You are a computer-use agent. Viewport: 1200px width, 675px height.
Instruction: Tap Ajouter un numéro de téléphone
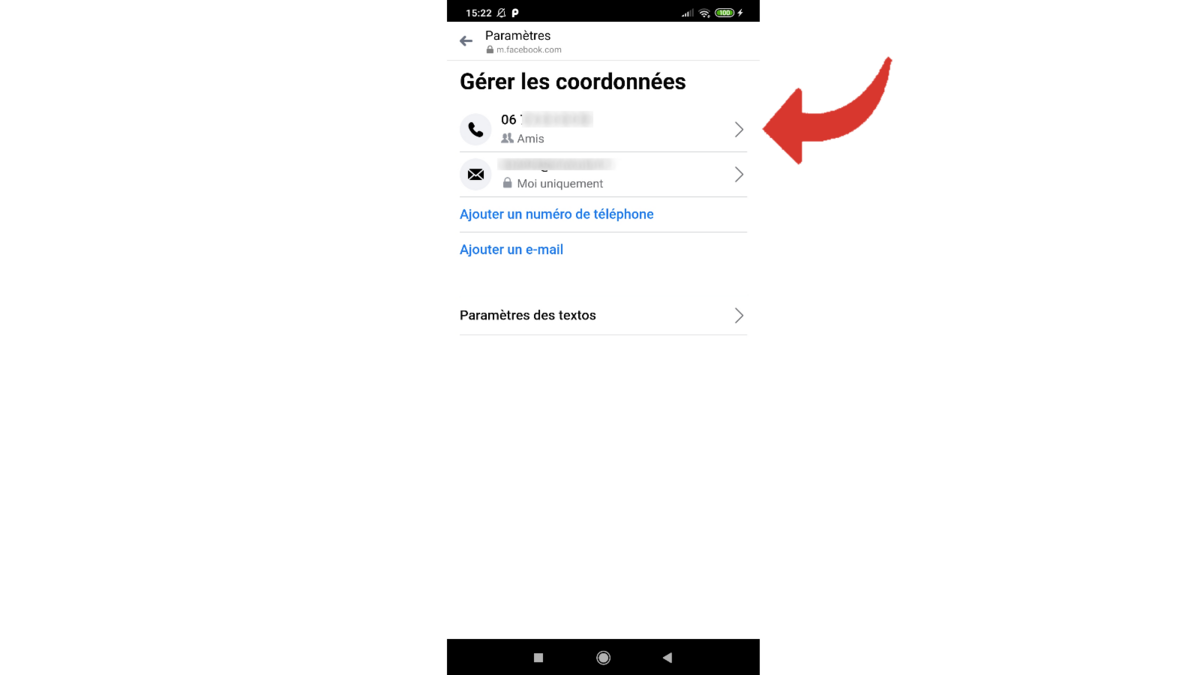coord(556,214)
